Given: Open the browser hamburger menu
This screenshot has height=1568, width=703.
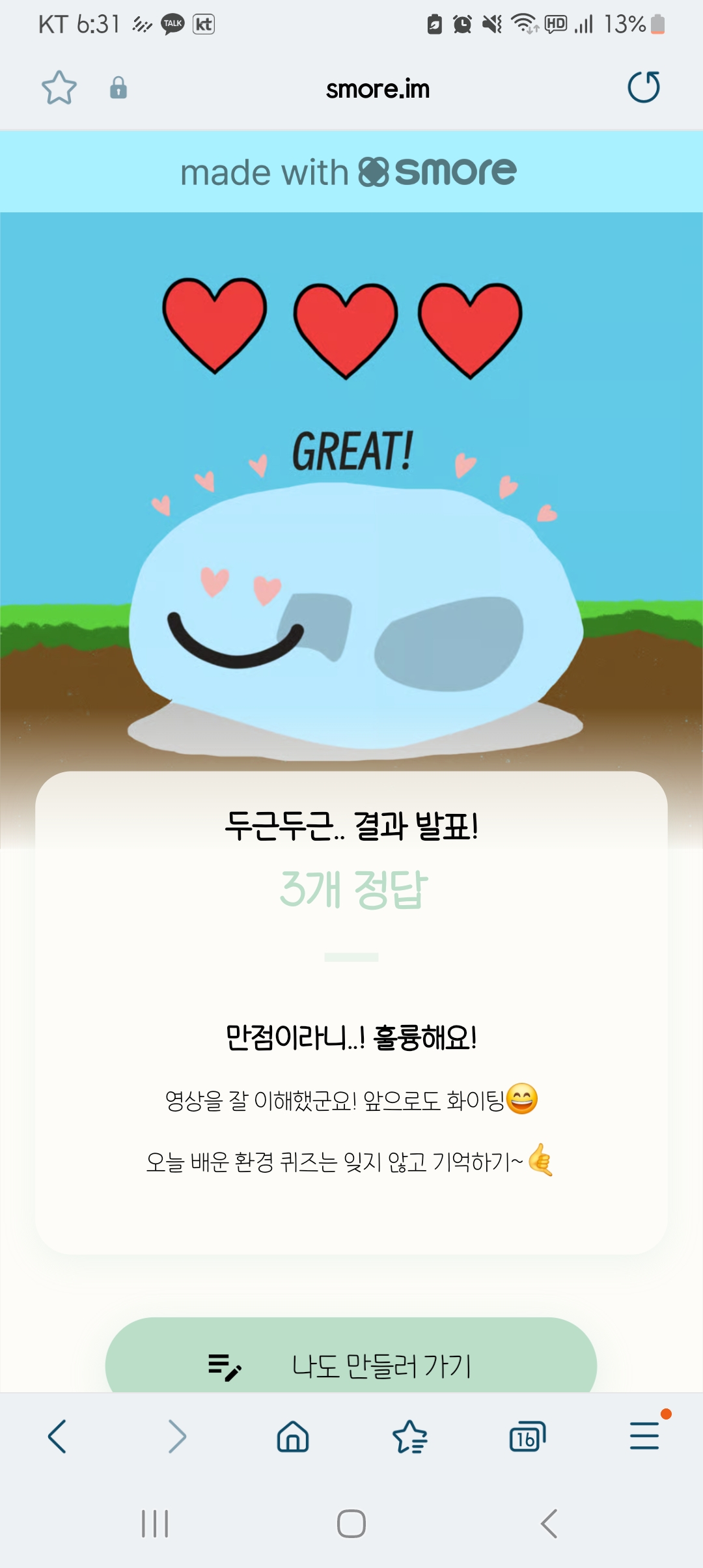Looking at the screenshot, I should [644, 1435].
